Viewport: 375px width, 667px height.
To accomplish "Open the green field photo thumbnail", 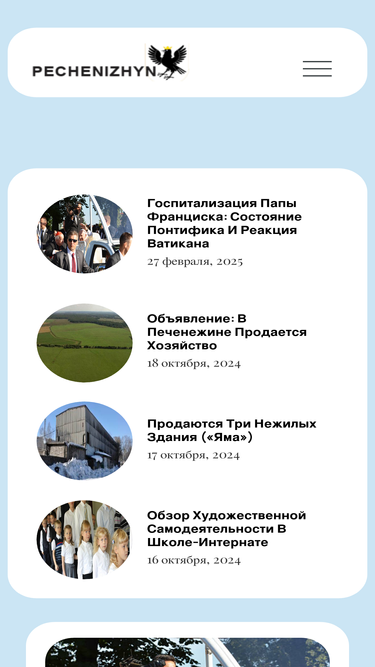I will coord(85,343).
